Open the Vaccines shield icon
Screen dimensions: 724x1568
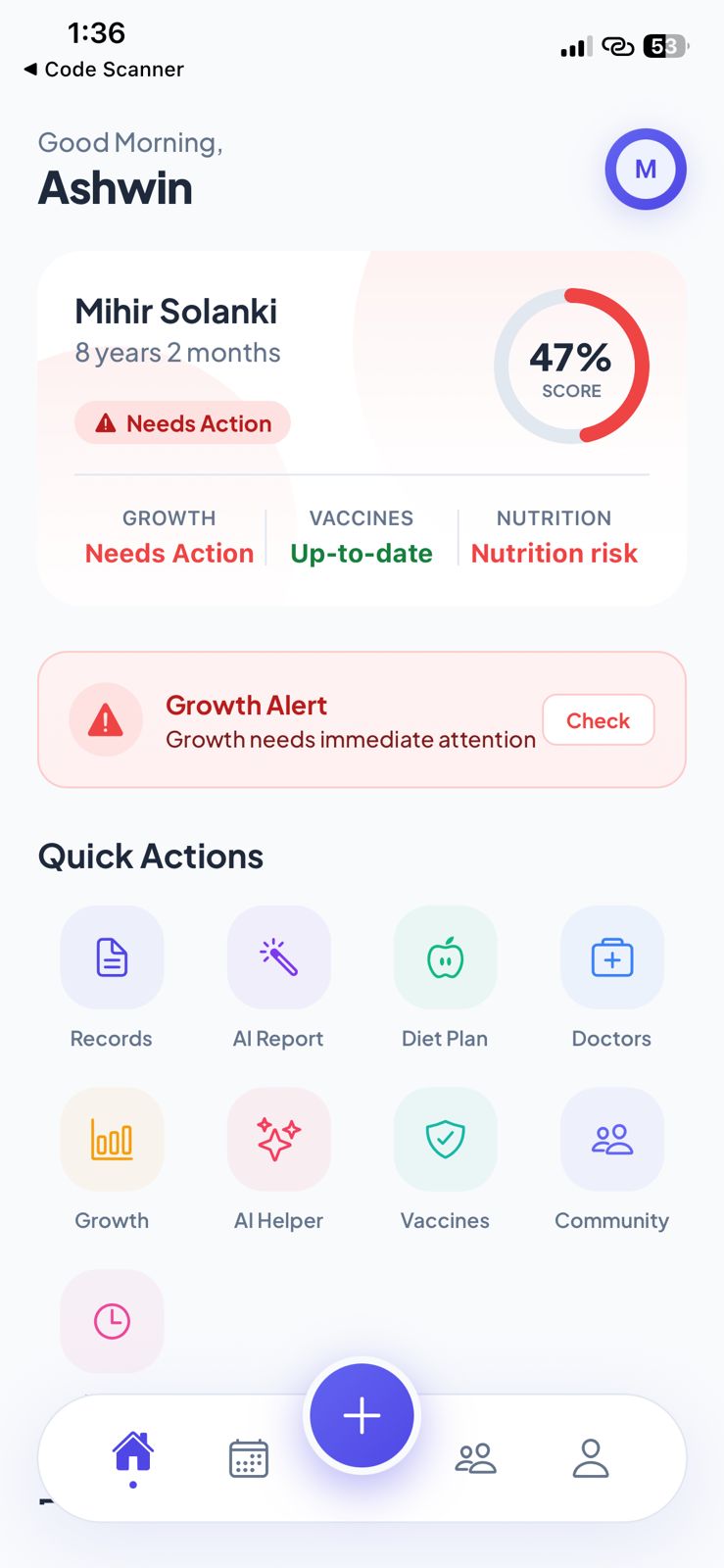pos(445,1139)
